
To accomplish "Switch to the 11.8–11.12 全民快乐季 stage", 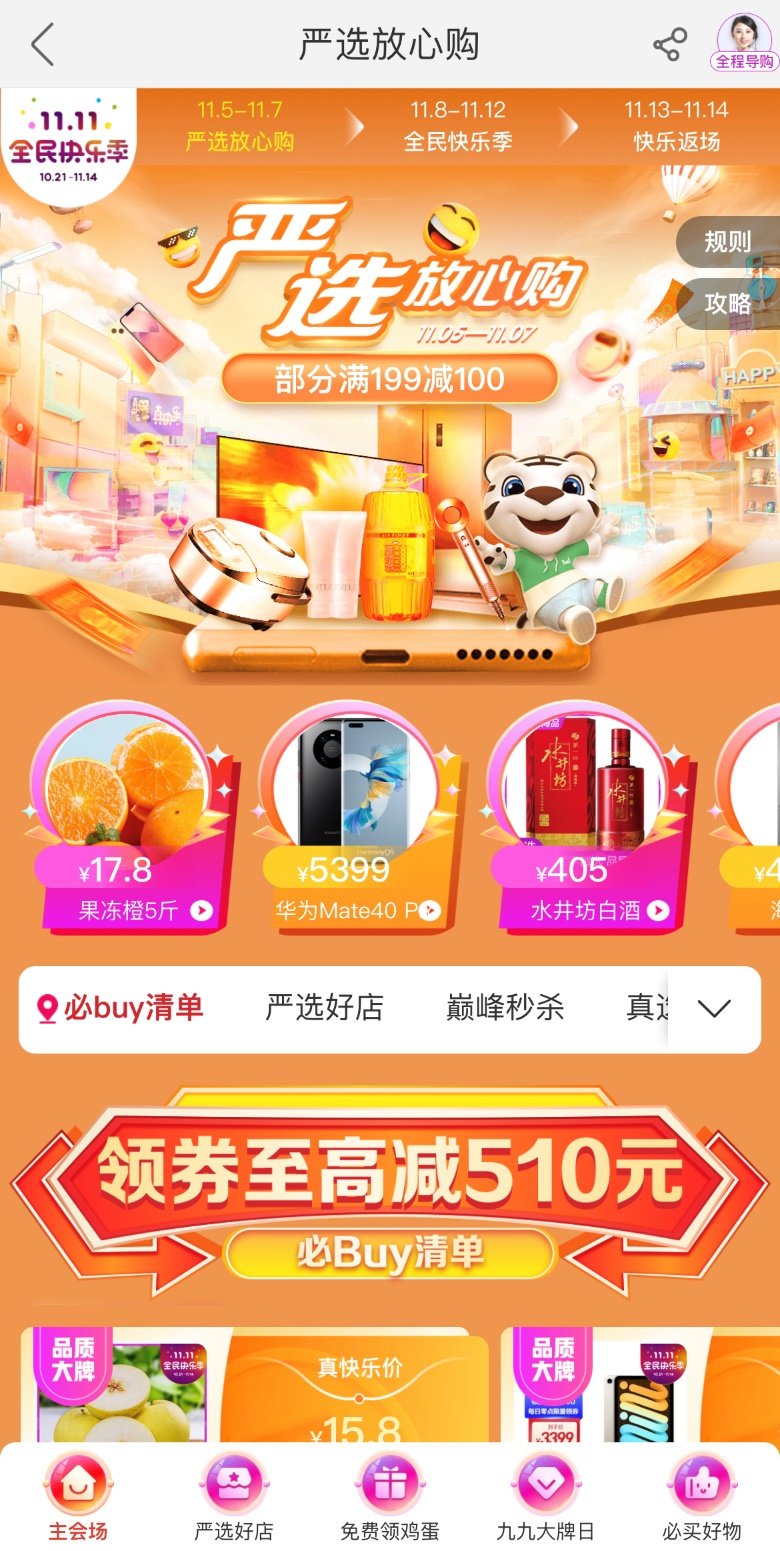I will tap(458, 125).
